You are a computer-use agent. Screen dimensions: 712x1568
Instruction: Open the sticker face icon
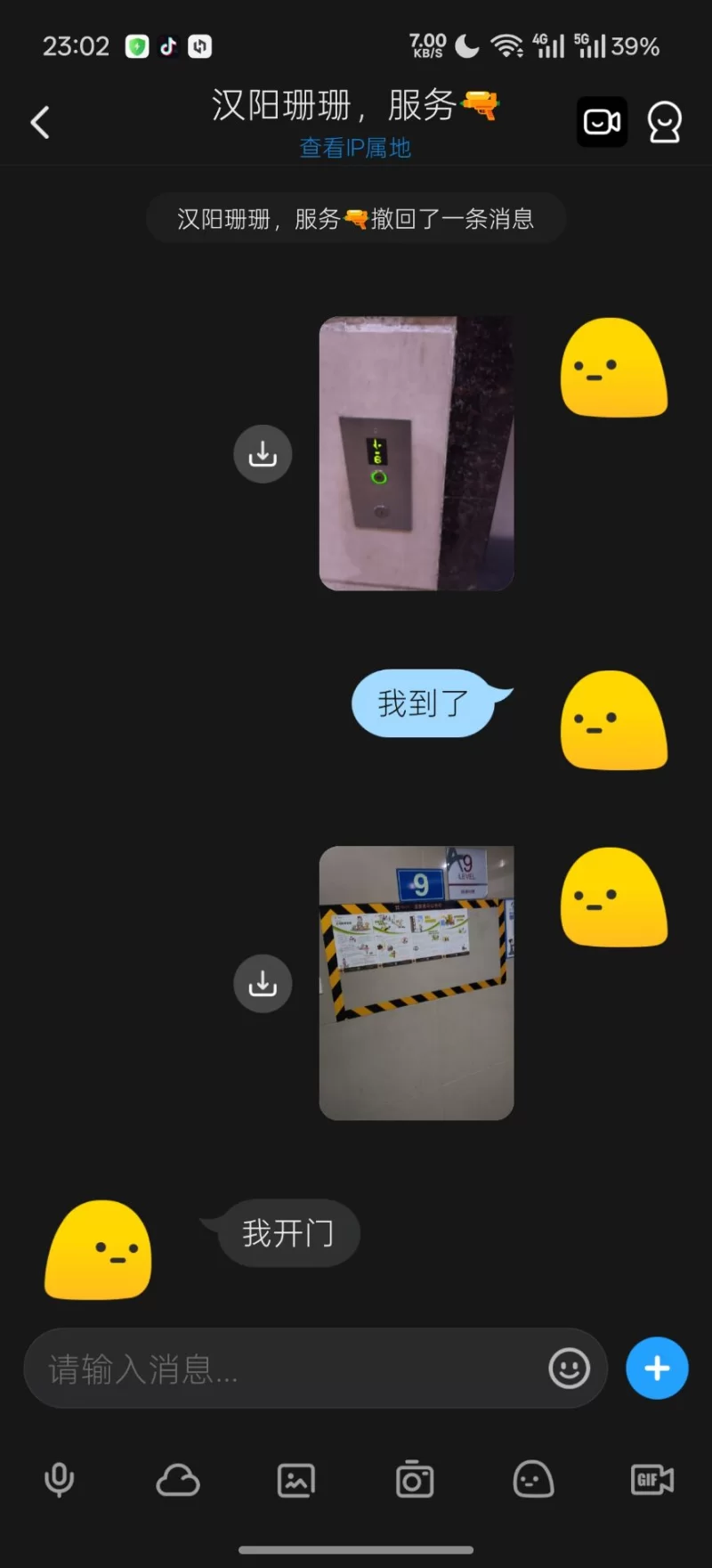tap(533, 1480)
